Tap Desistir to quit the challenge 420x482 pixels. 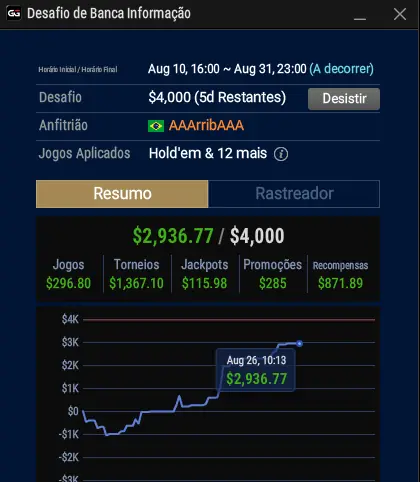pos(344,99)
